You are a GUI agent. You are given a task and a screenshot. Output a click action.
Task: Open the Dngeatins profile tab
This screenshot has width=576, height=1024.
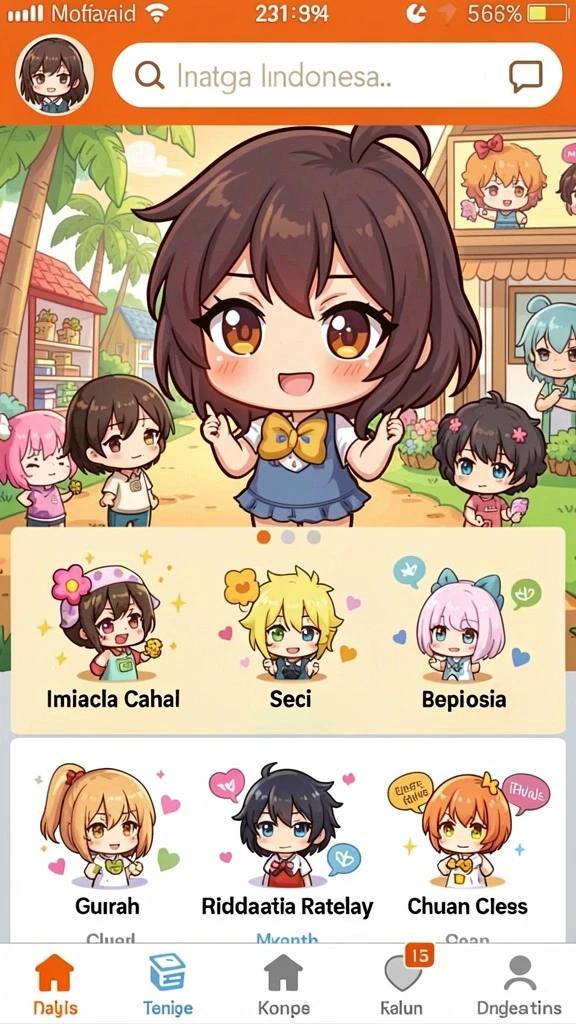(x=519, y=985)
